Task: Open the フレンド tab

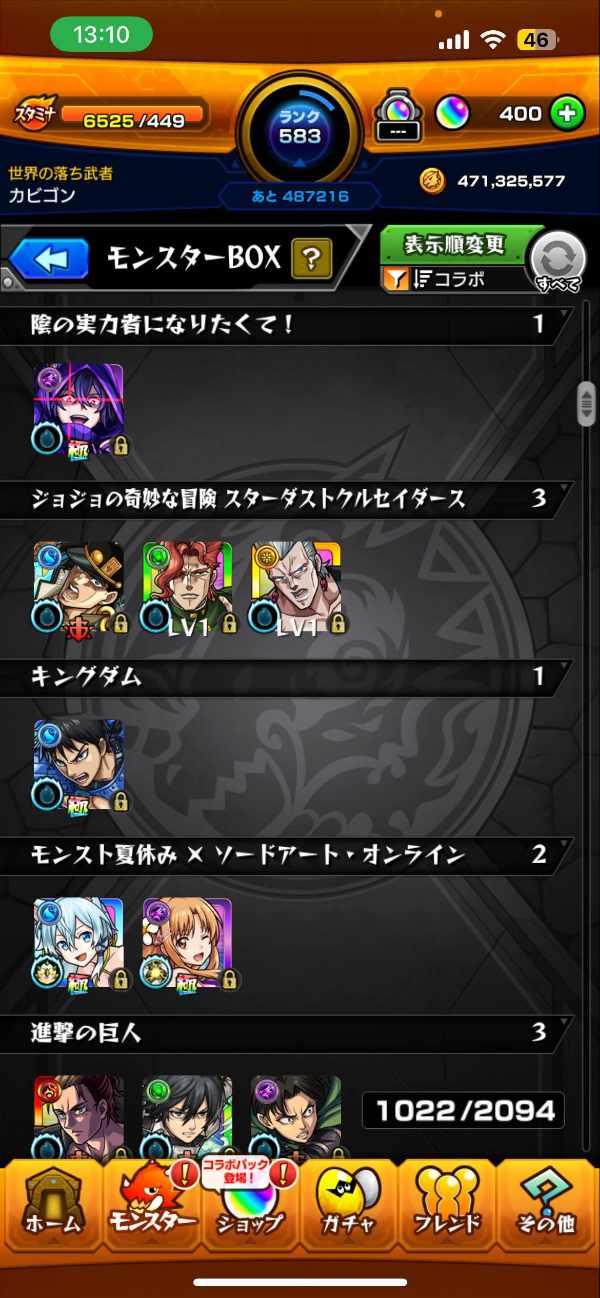Action: click(446, 1205)
